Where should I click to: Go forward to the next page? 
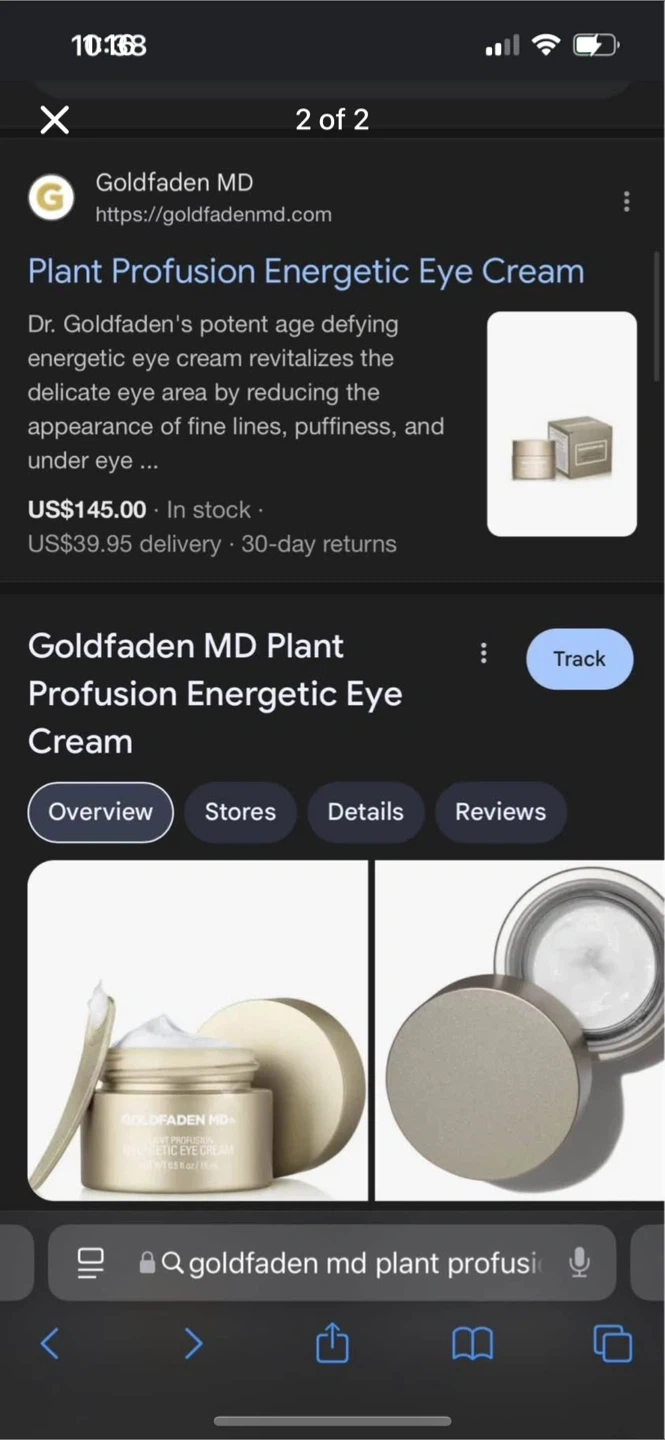pos(193,1344)
